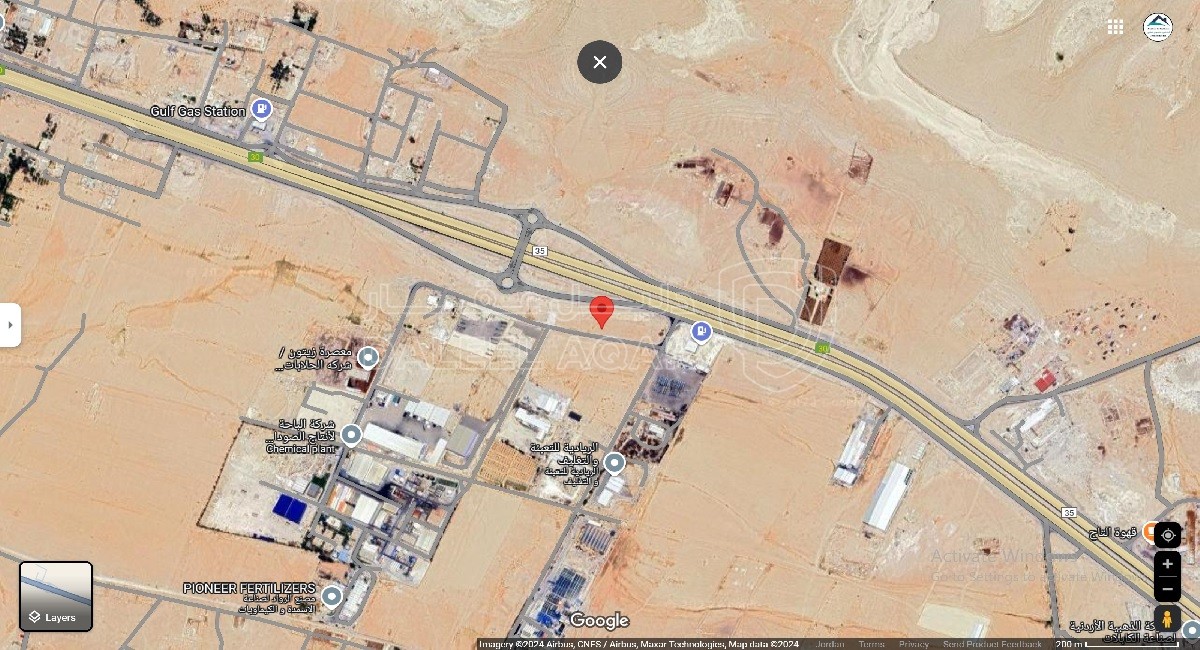Open the Layers map type switcher
This screenshot has width=1200, height=650.
(56, 596)
